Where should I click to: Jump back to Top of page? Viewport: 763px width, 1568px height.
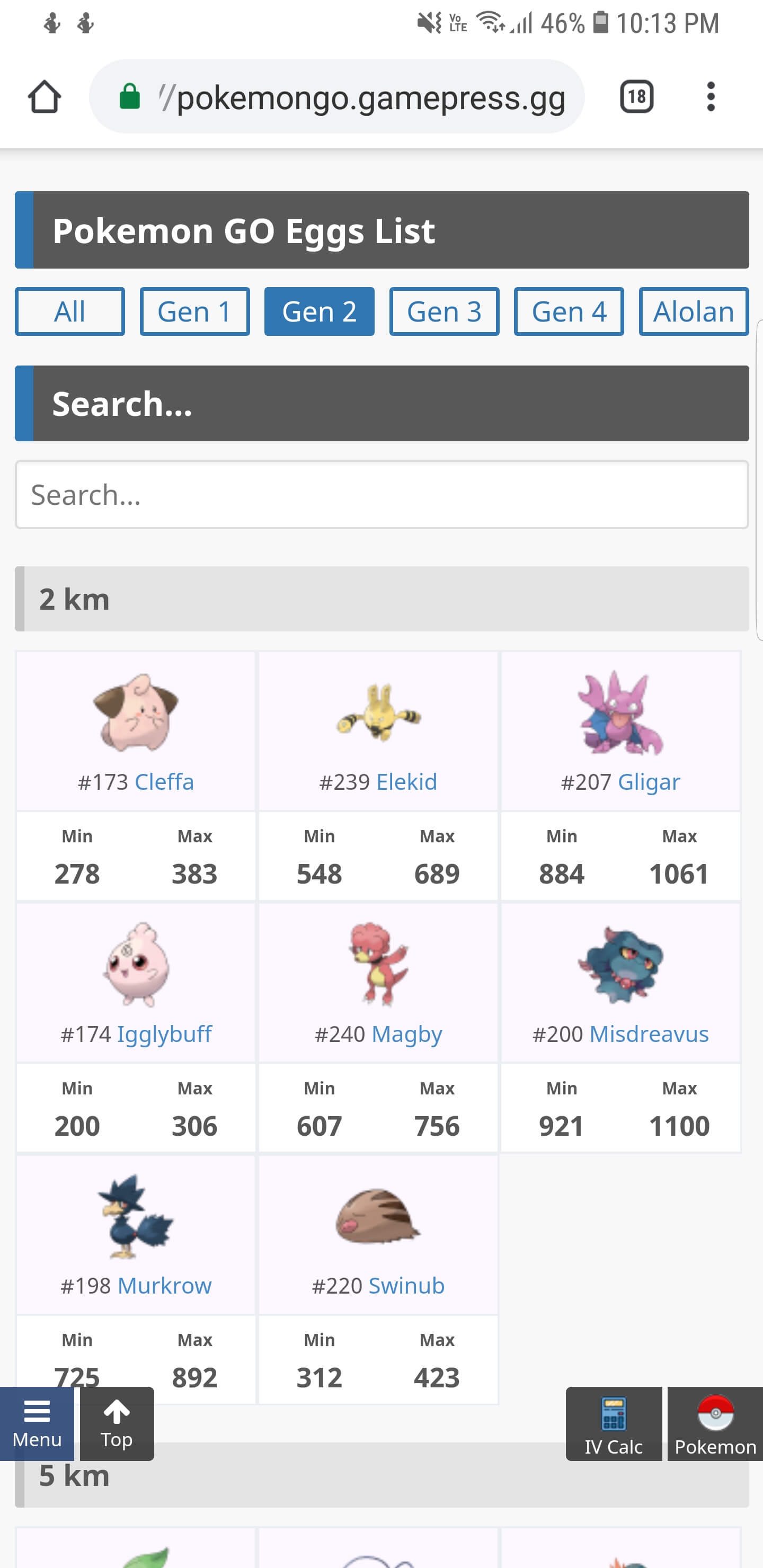117,1424
